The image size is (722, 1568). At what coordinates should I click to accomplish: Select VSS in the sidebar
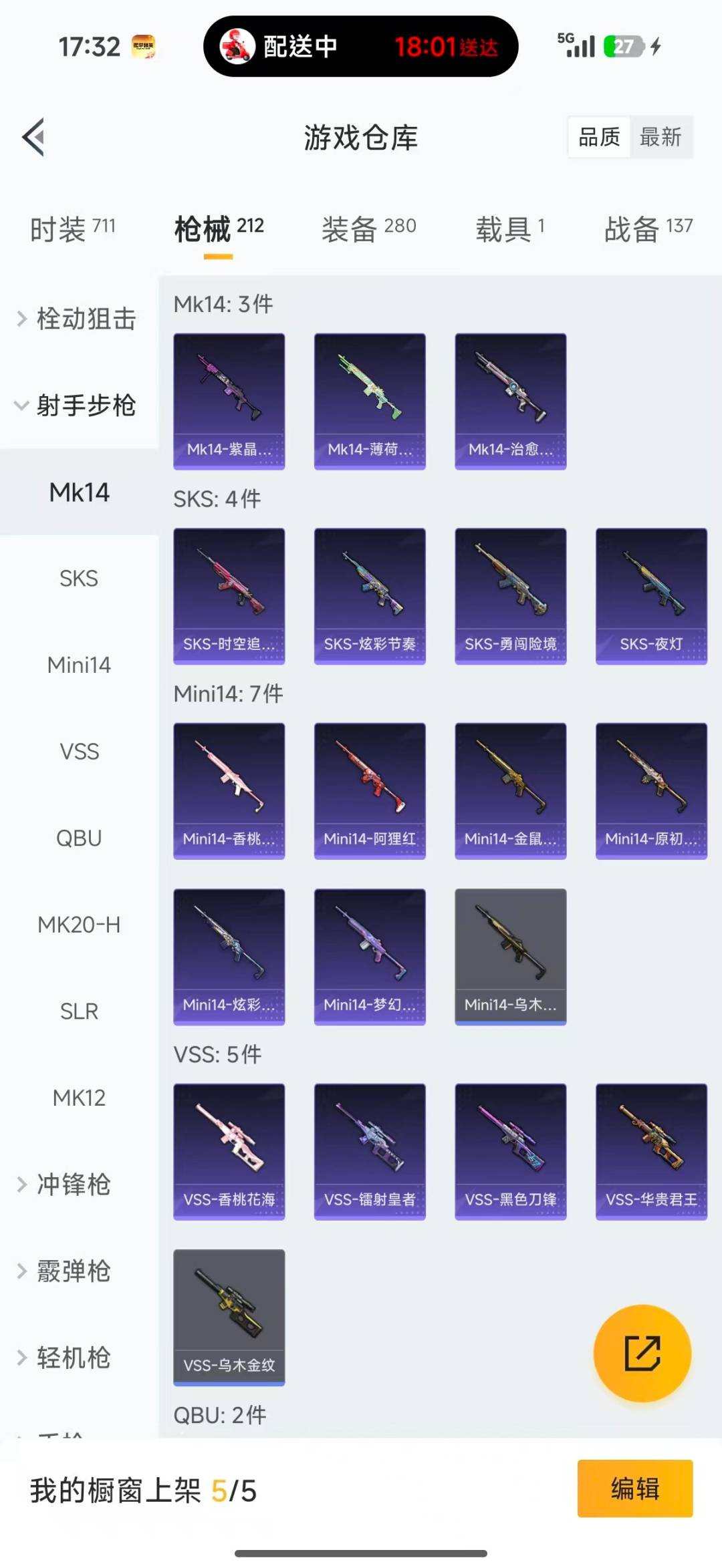(x=79, y=752)
